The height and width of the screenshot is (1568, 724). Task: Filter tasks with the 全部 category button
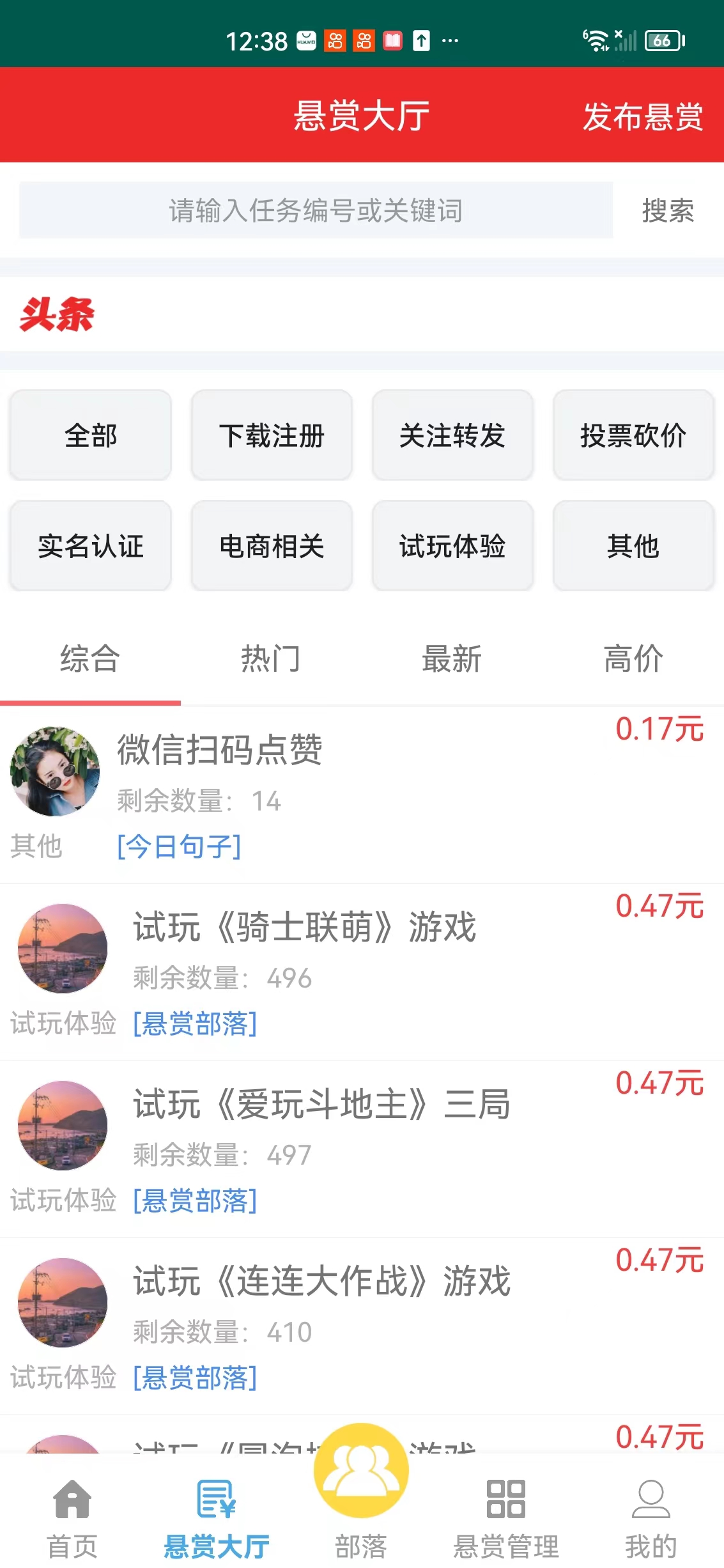(90, 435)
